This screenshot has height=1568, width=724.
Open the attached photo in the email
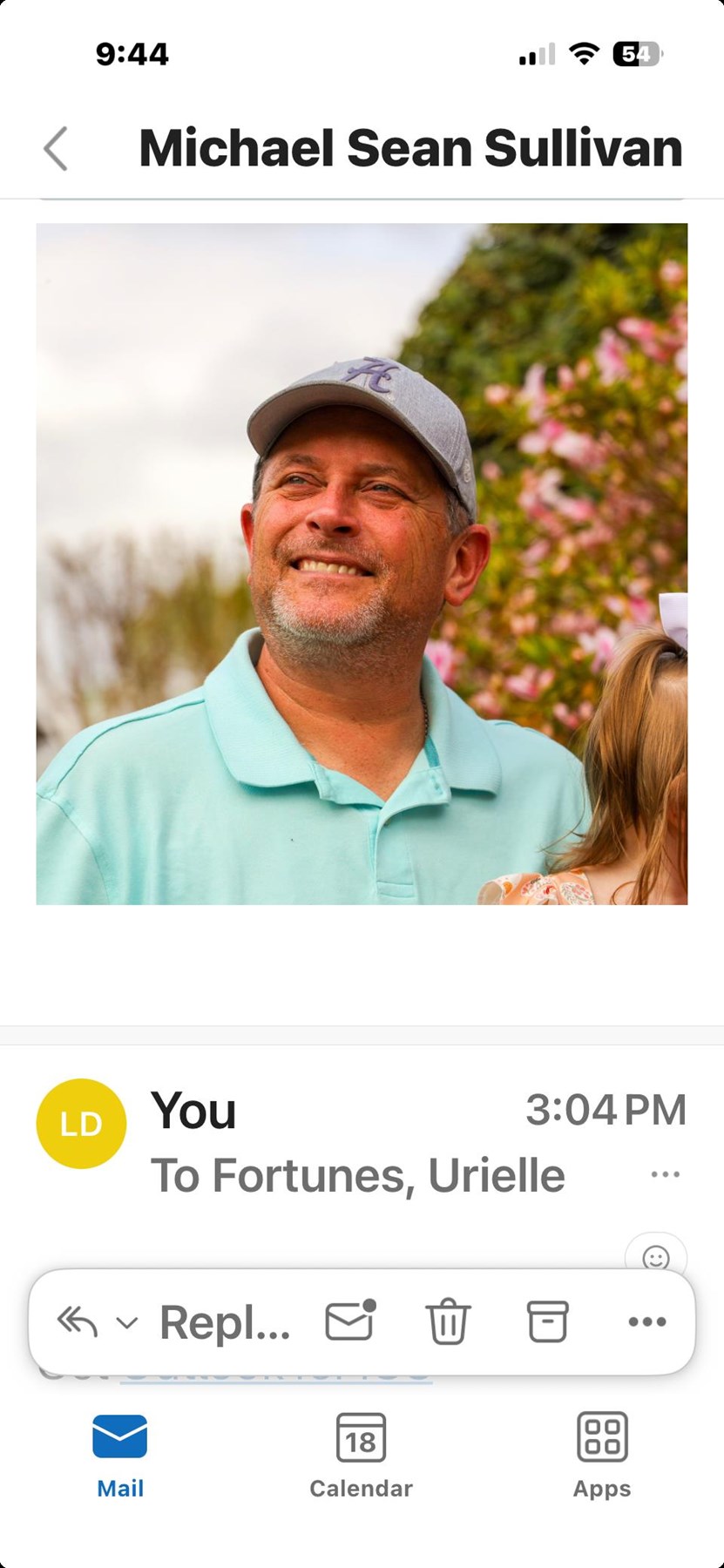362,564
